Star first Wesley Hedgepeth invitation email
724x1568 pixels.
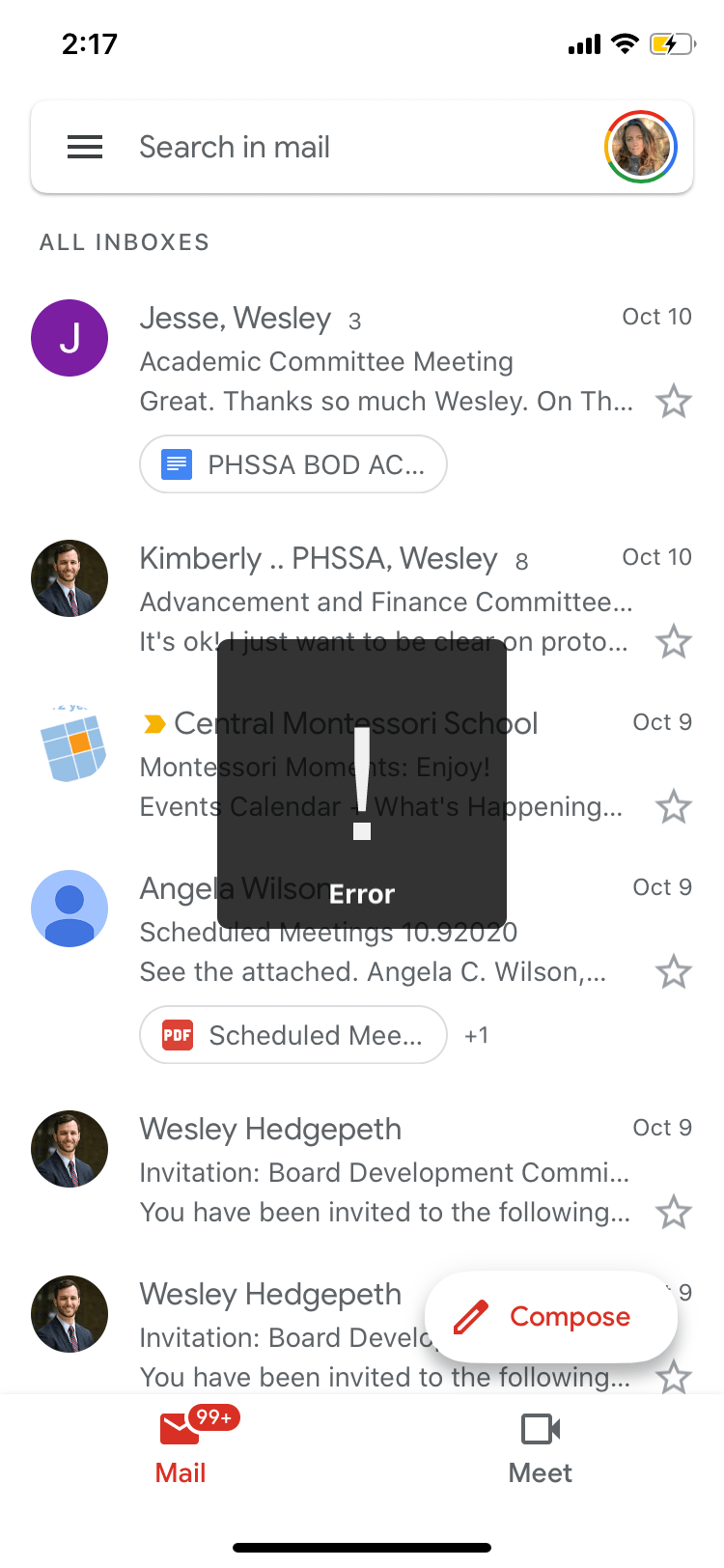(673, 1212)
